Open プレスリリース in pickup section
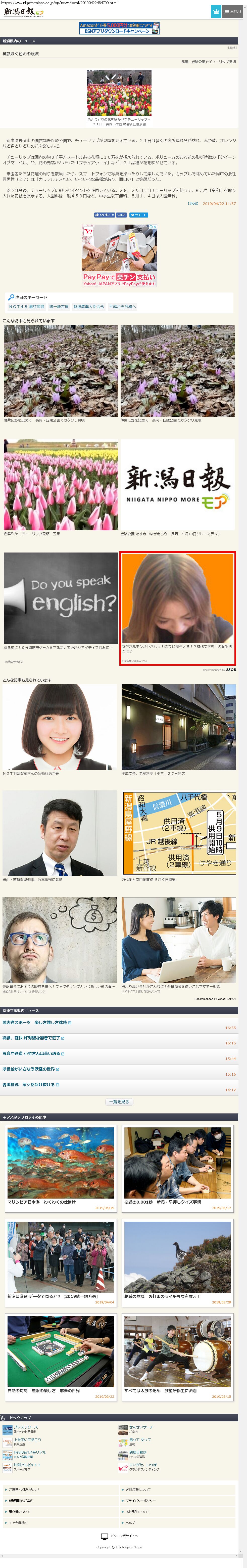This screenshot has width=247, height=1568. tap(26, 1427)
